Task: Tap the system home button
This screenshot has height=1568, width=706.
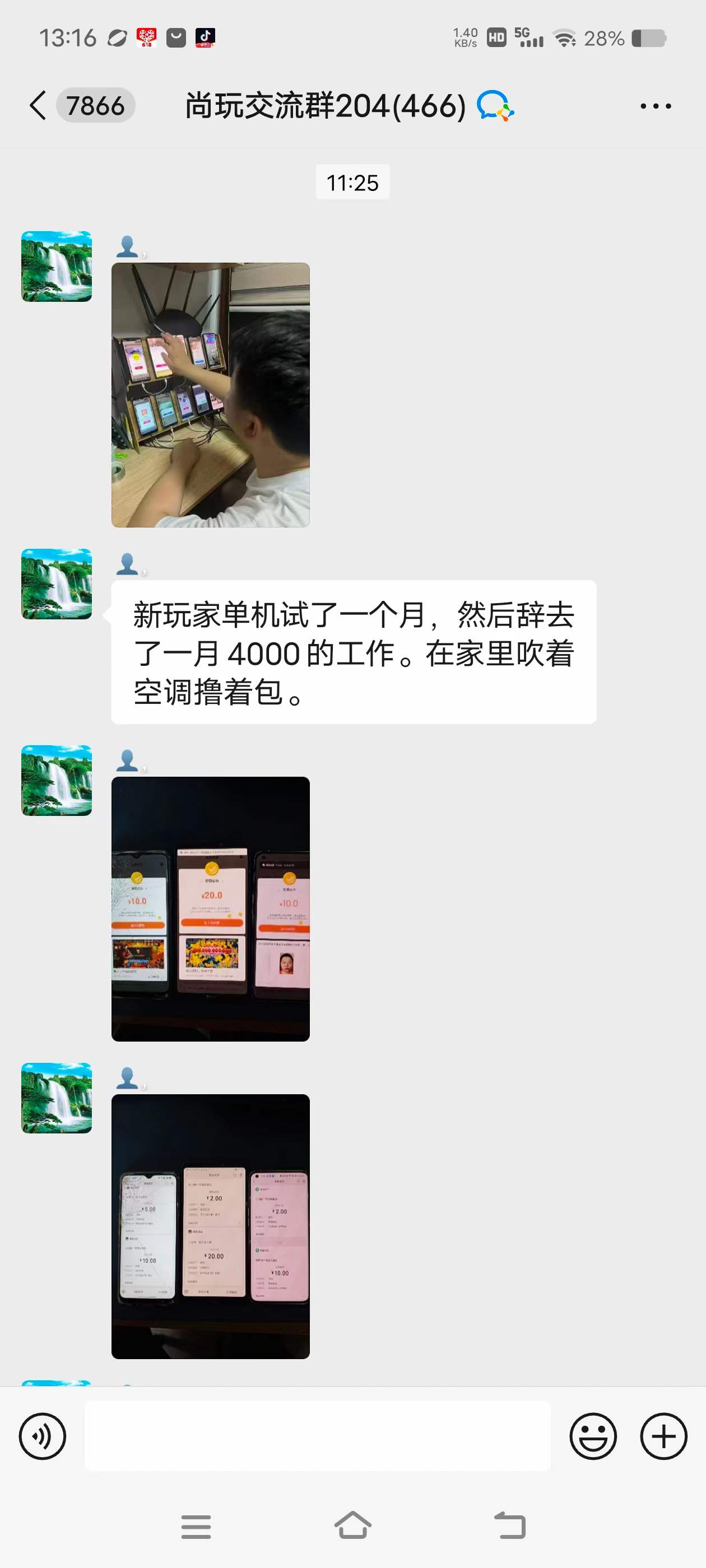Action: [x=352, y=1526]
